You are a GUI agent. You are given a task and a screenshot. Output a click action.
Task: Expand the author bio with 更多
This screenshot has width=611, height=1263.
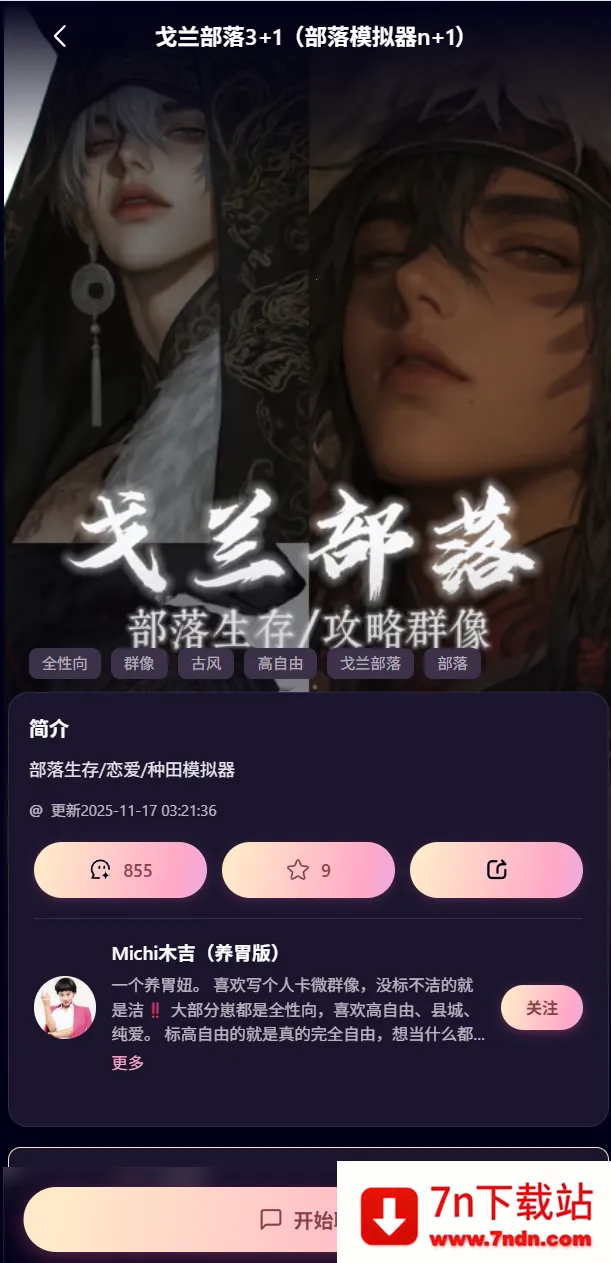(x=128, y=1063)
